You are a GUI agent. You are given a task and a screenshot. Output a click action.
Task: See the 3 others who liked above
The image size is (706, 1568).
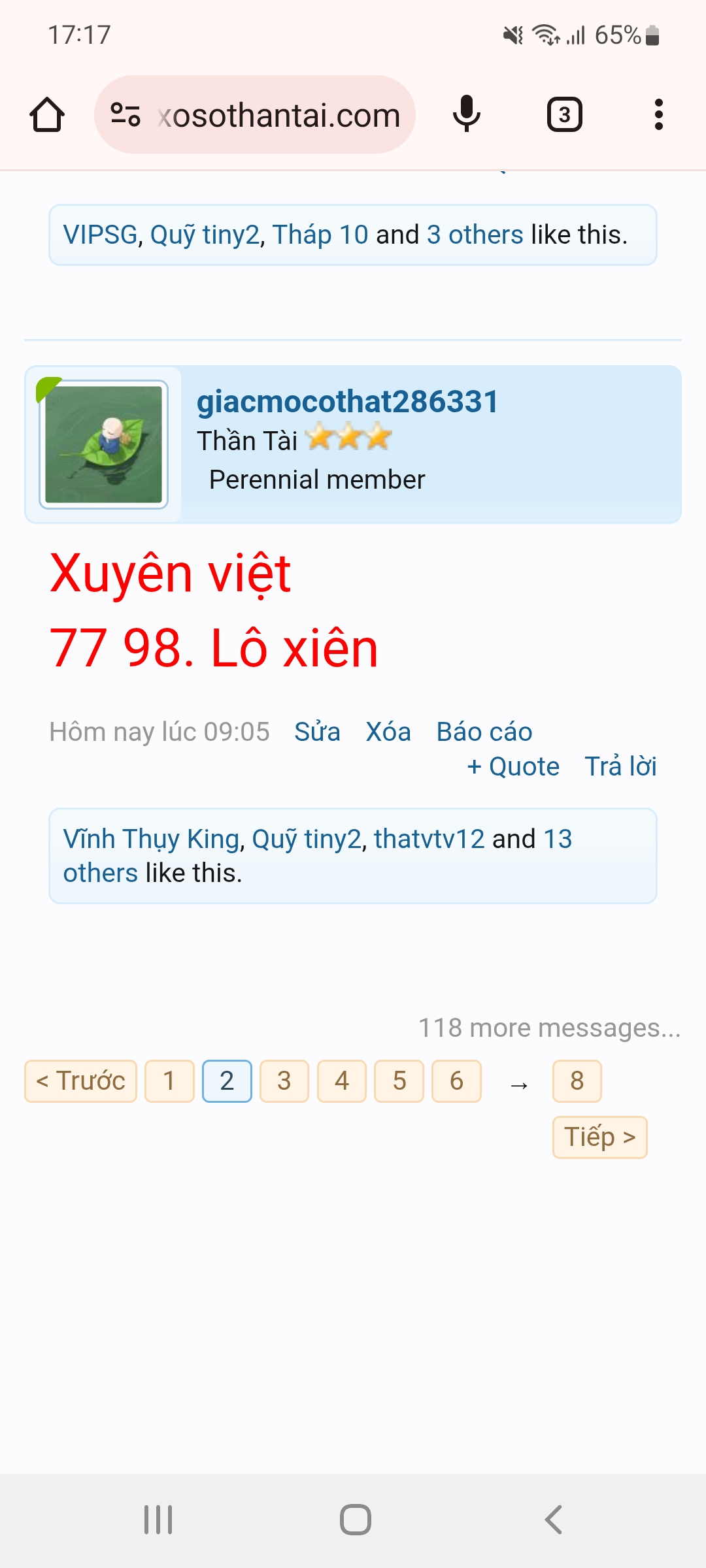click(x=475, y=235)
